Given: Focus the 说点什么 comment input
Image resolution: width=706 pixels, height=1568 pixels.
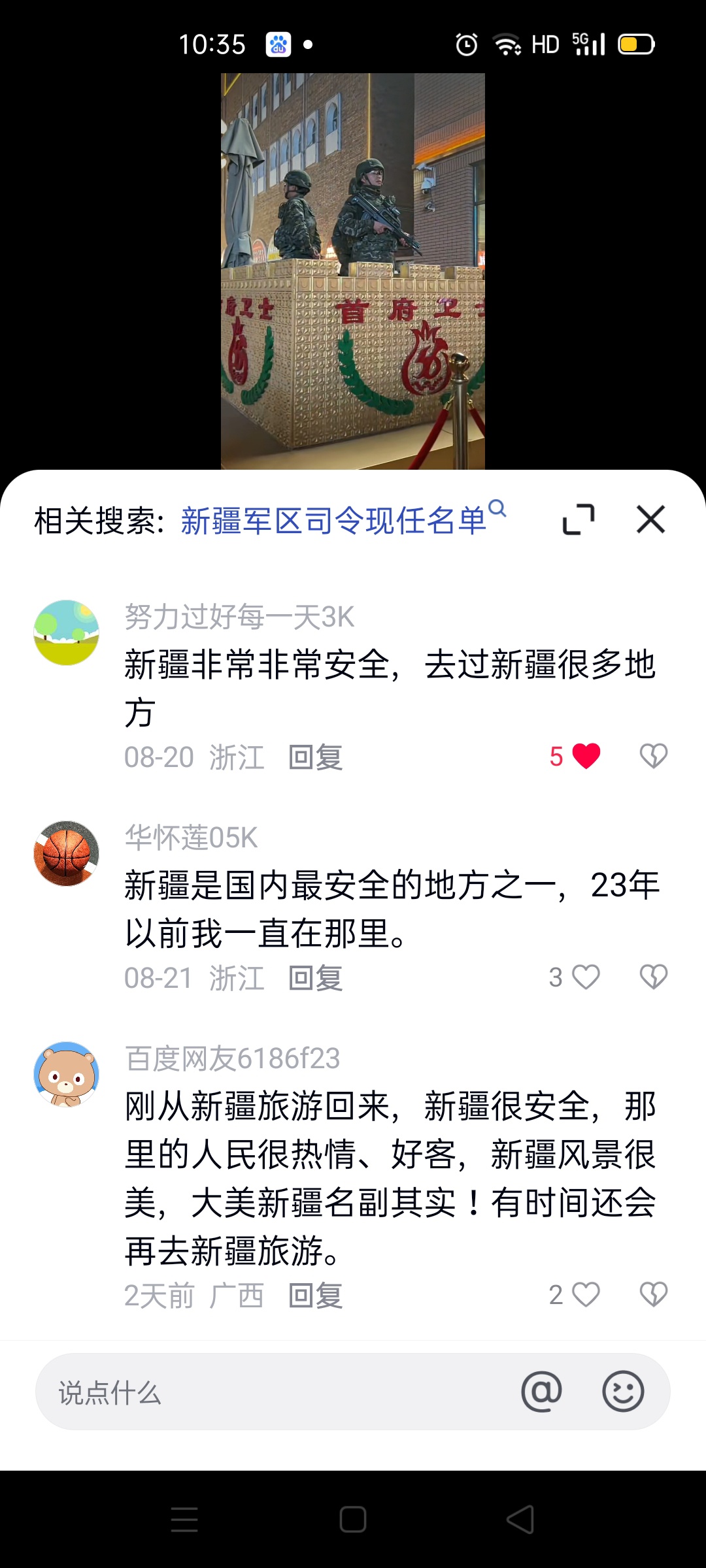Looking at the screenshot, I should [275, 1392].
